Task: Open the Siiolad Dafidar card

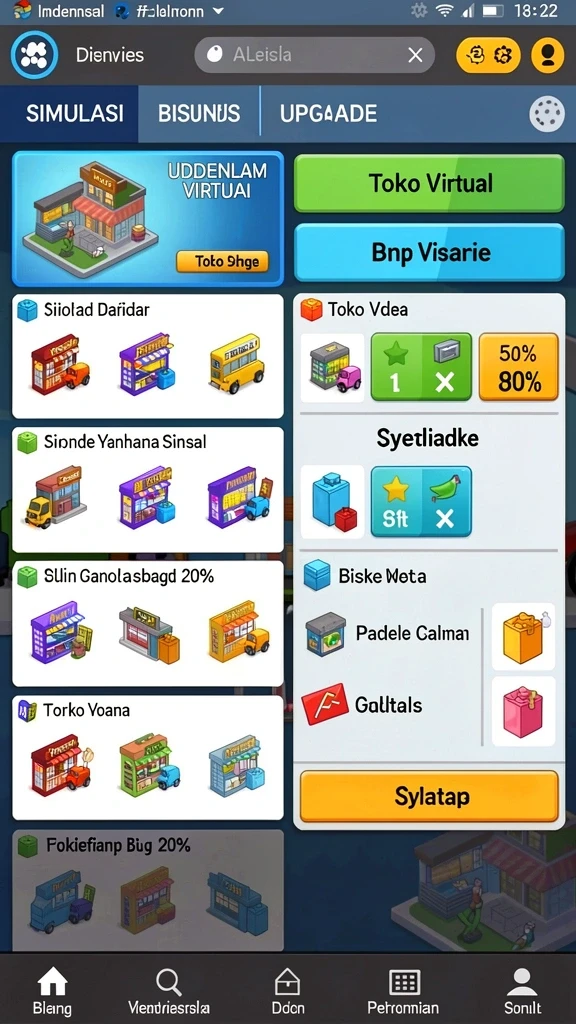Action: [148, 356]
